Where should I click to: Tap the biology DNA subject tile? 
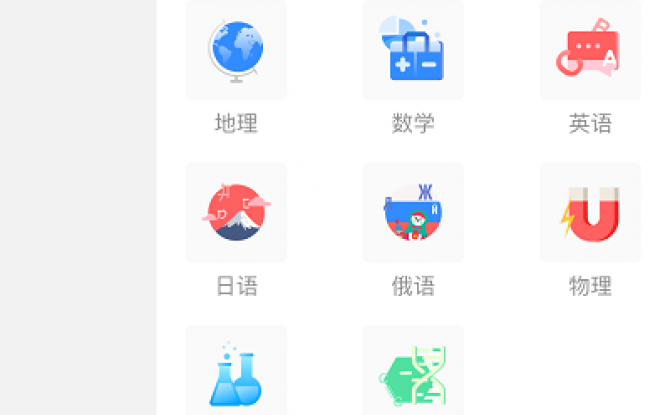413,374
